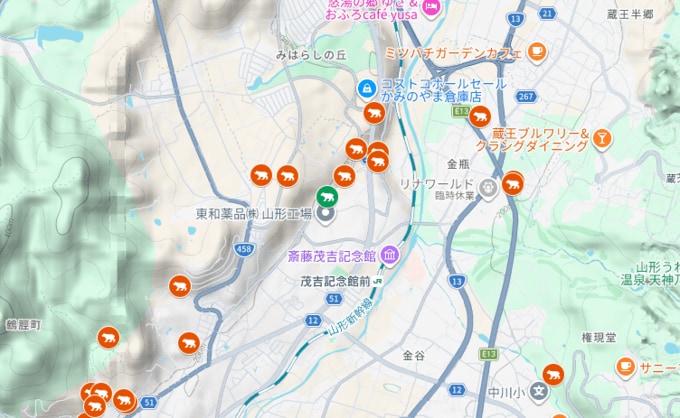Select the 東和薬品 山形工場 place pin
Image resolution: width=680 pixels, height=418 pixels.
[327, 214]
